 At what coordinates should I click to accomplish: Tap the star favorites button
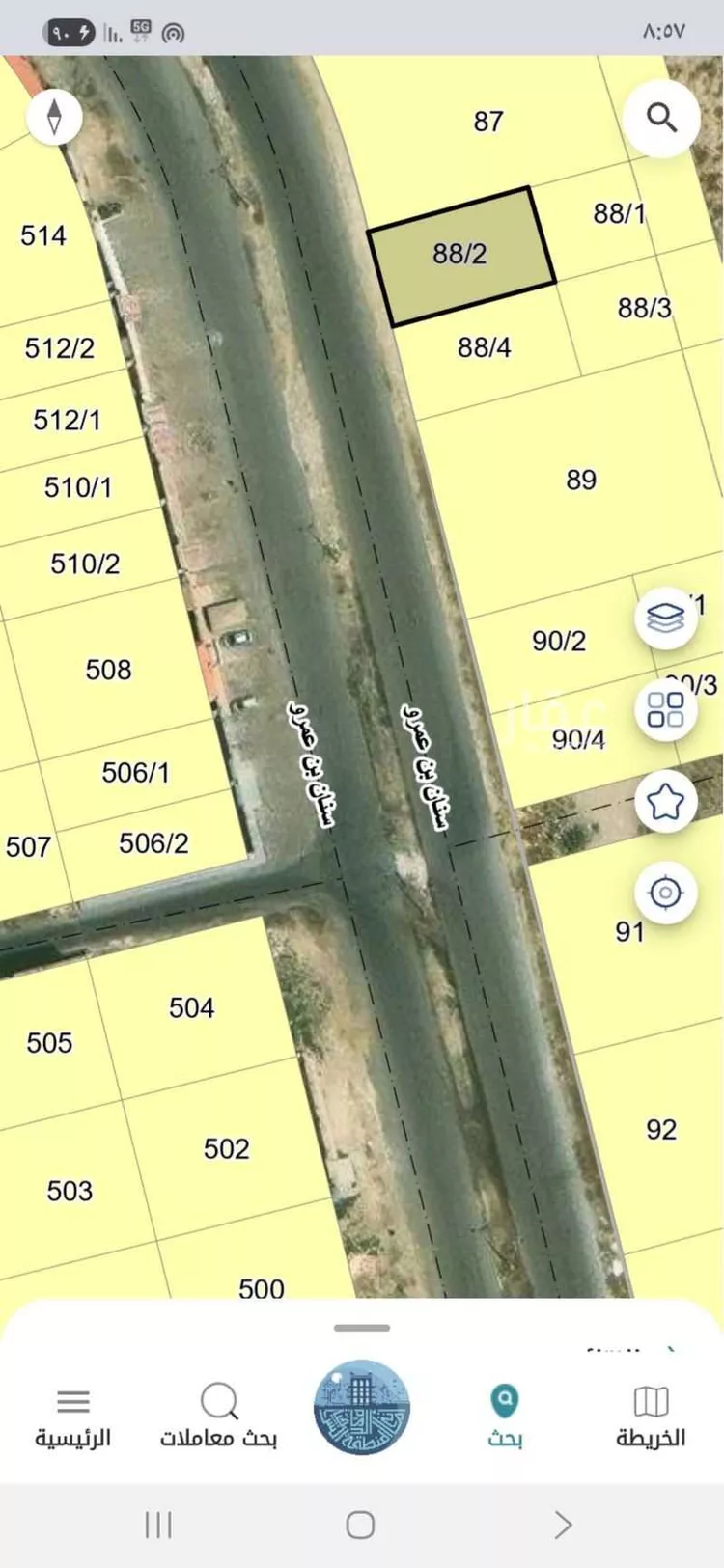point(666,801)
